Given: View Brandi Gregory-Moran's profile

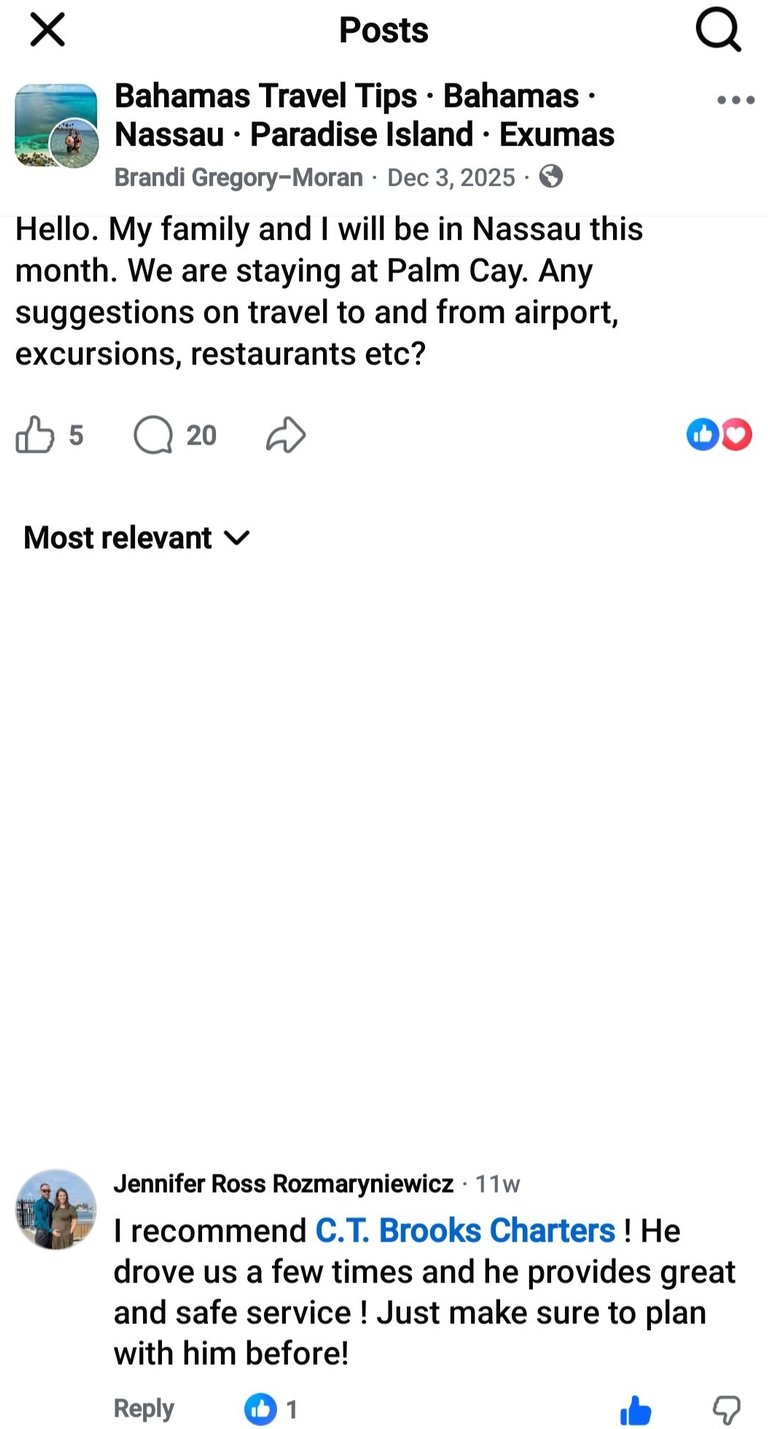Looking at the screenshot, I should 238,178.
